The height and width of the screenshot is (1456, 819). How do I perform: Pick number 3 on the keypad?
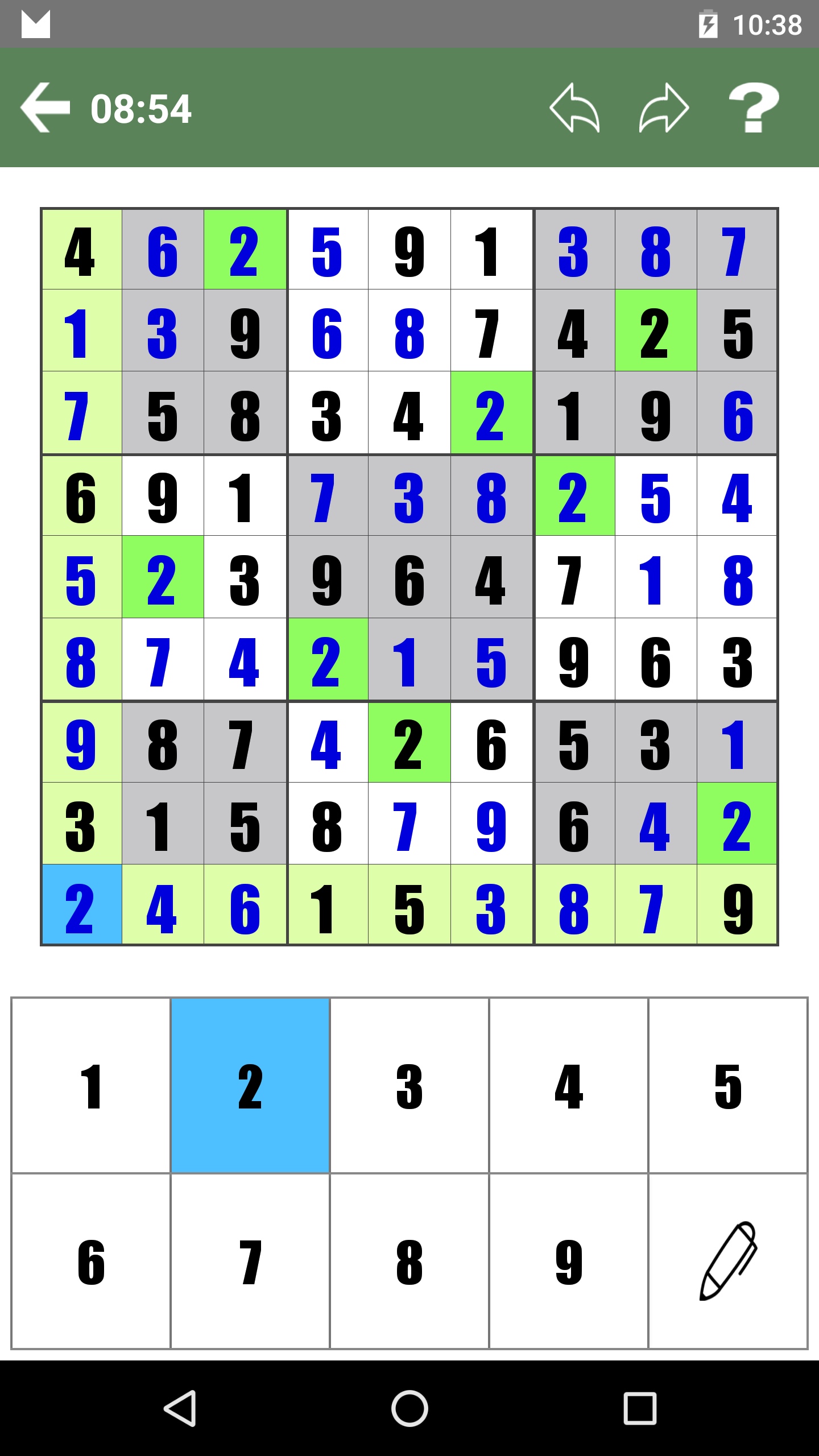point(409,1086)
